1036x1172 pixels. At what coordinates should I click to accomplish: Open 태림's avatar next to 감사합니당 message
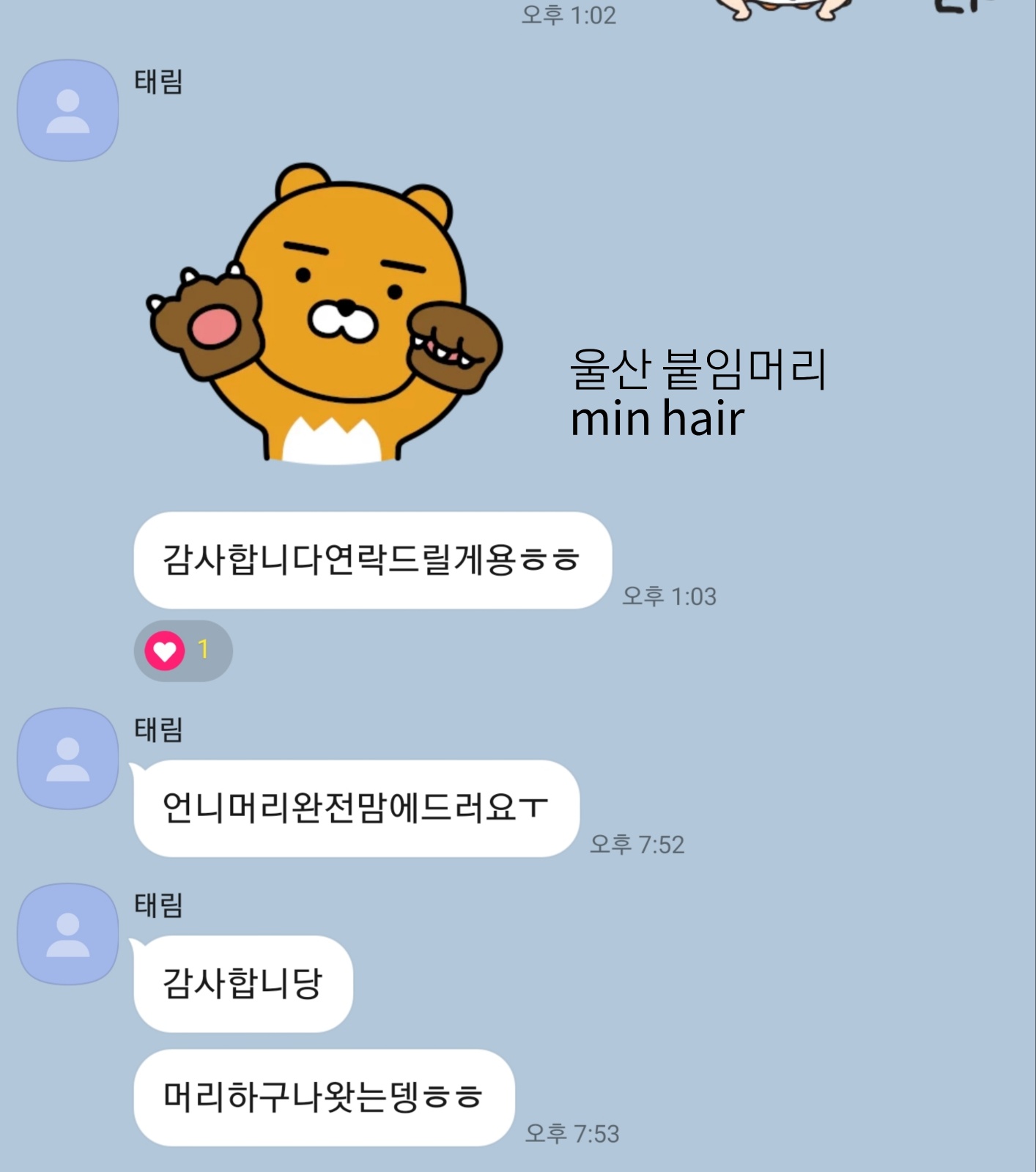pos(68,935)
